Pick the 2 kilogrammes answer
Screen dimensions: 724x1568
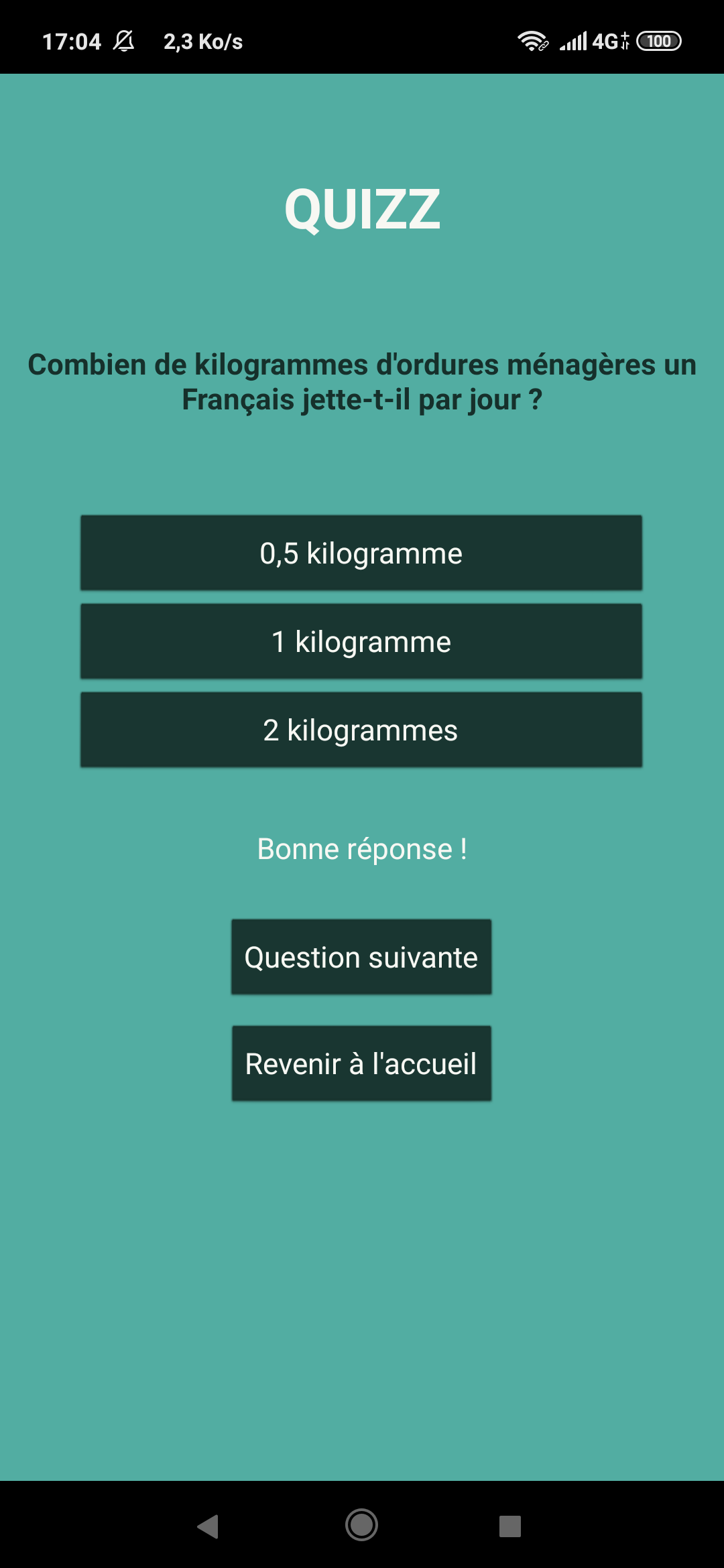(x=361, y=730)
